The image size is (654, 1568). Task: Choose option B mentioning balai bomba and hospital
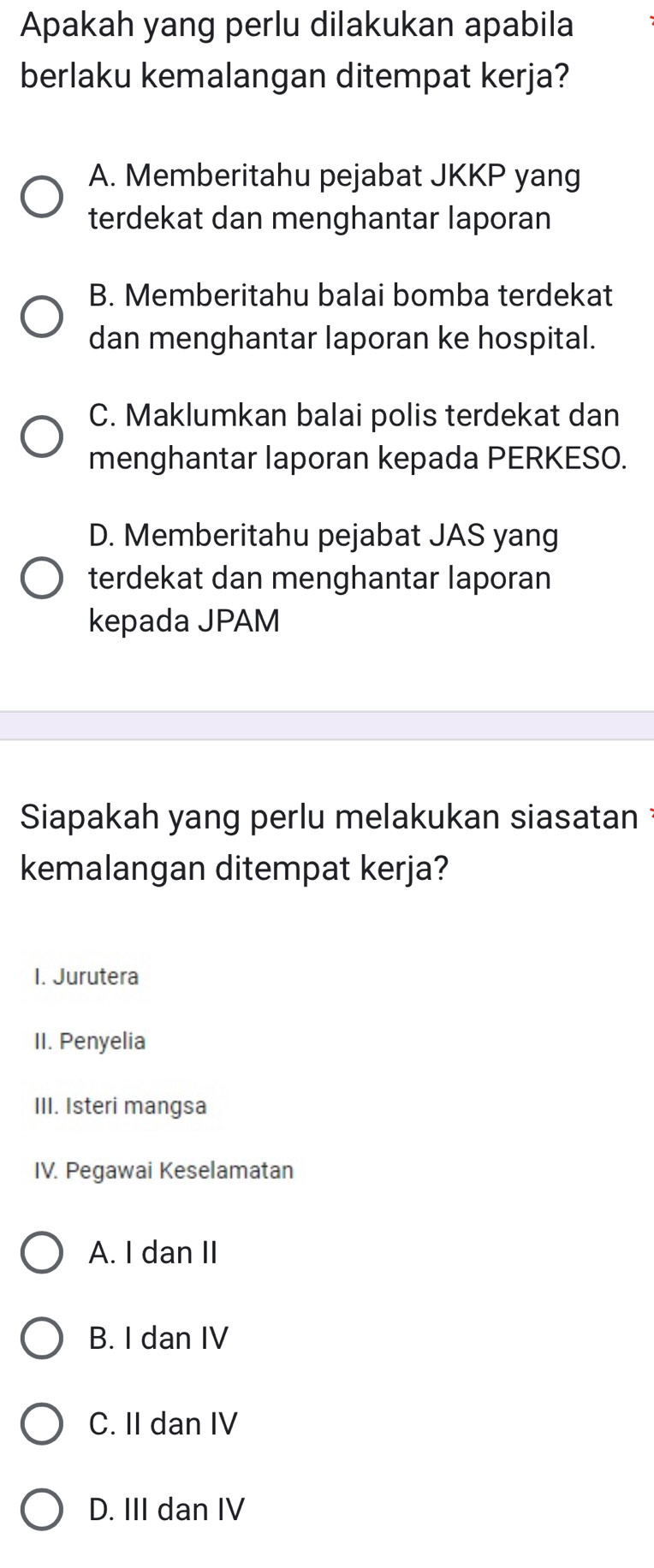point(41,317)
